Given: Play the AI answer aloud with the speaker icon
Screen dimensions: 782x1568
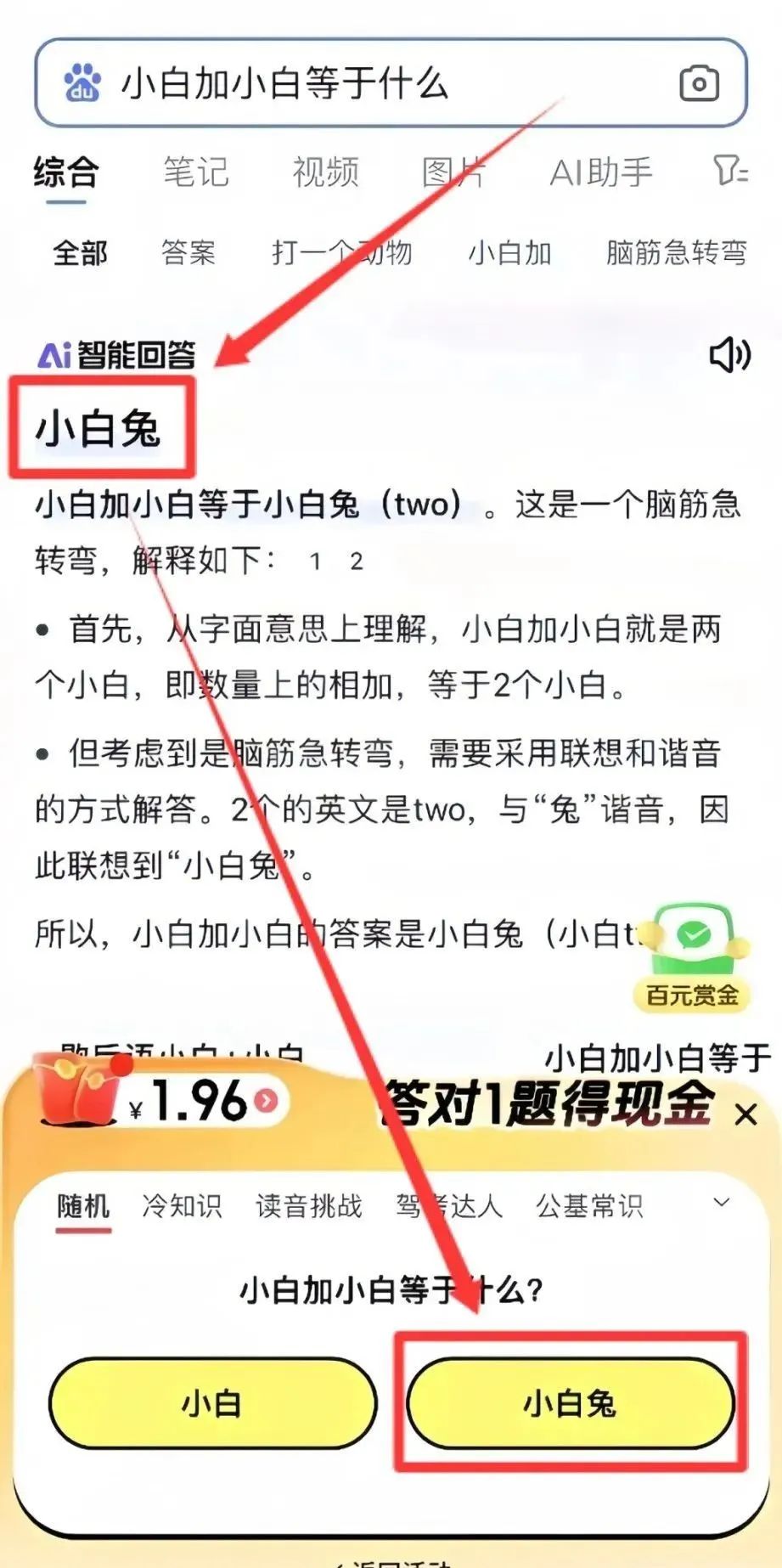Looking at the screenshot, I should pos(729,355).
